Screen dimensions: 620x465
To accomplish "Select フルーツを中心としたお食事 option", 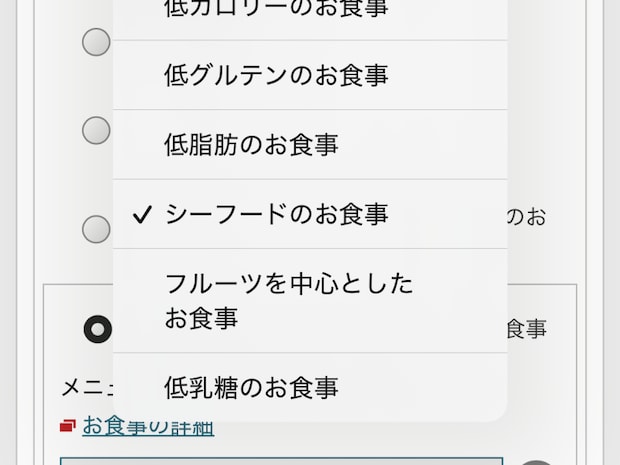I will (288, 301).
